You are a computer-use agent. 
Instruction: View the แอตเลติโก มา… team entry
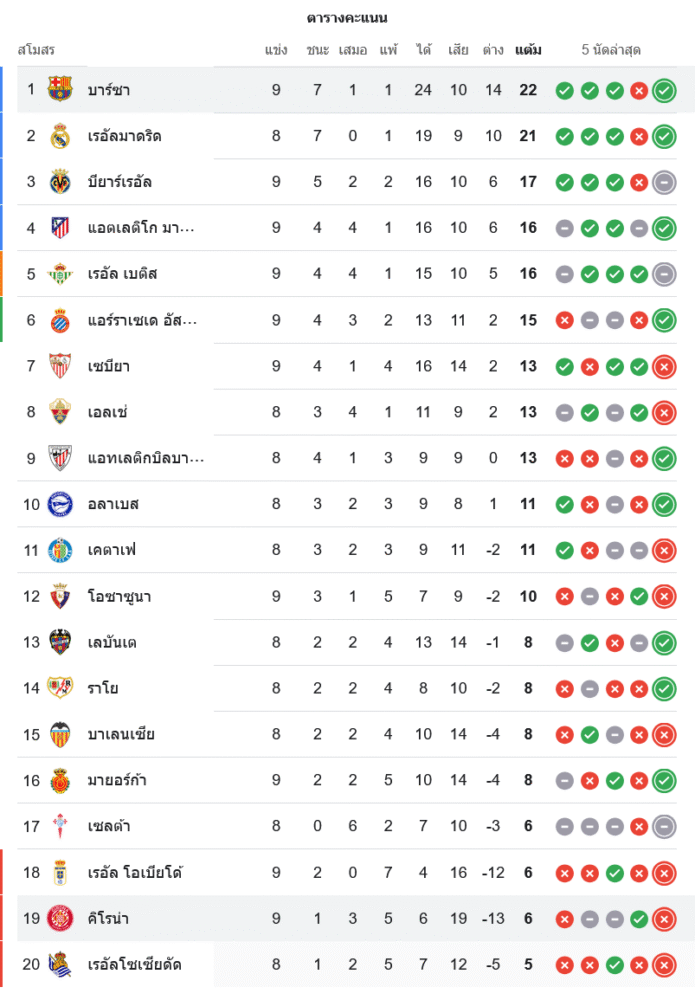pos(141,228)
